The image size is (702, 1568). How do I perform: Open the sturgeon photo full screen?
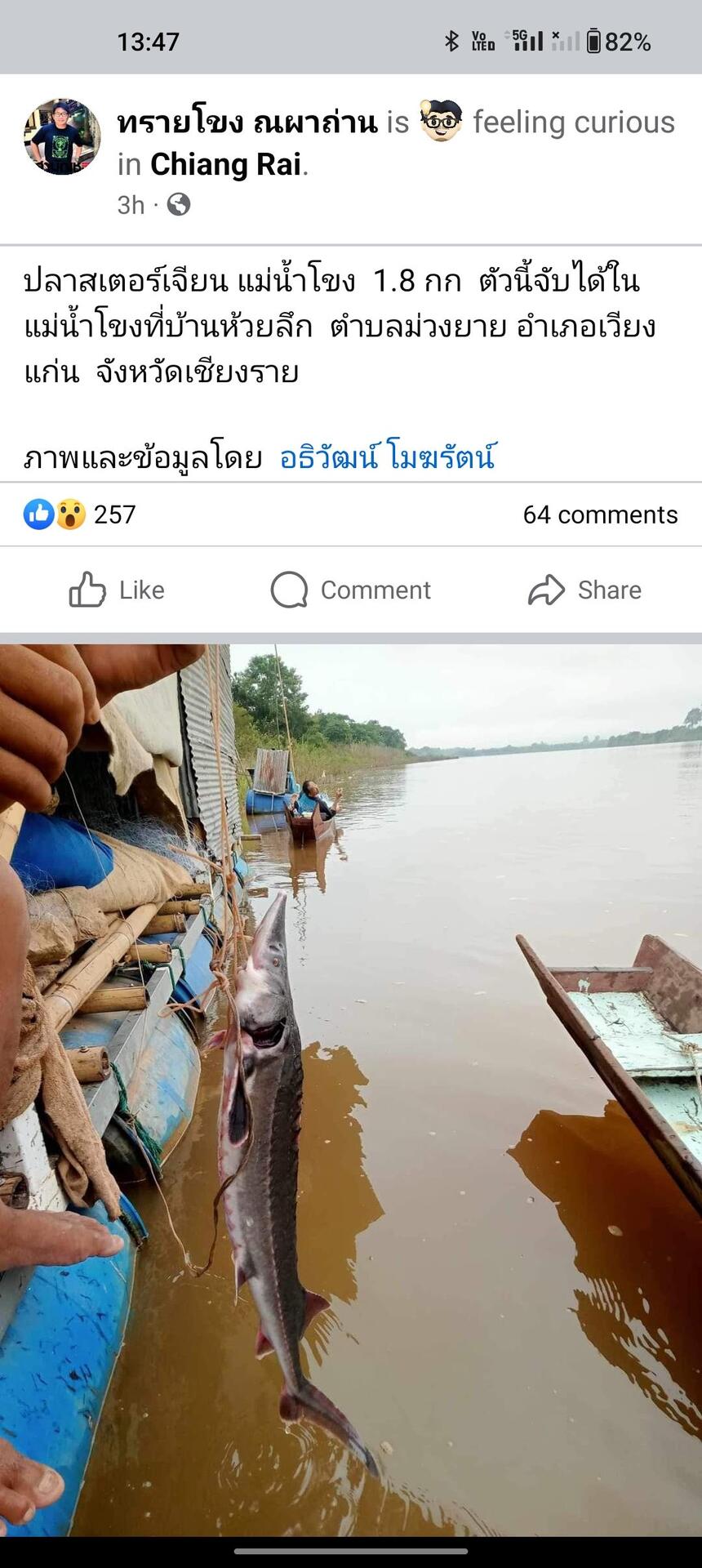pyautogui.click(x=351, y=1086)
